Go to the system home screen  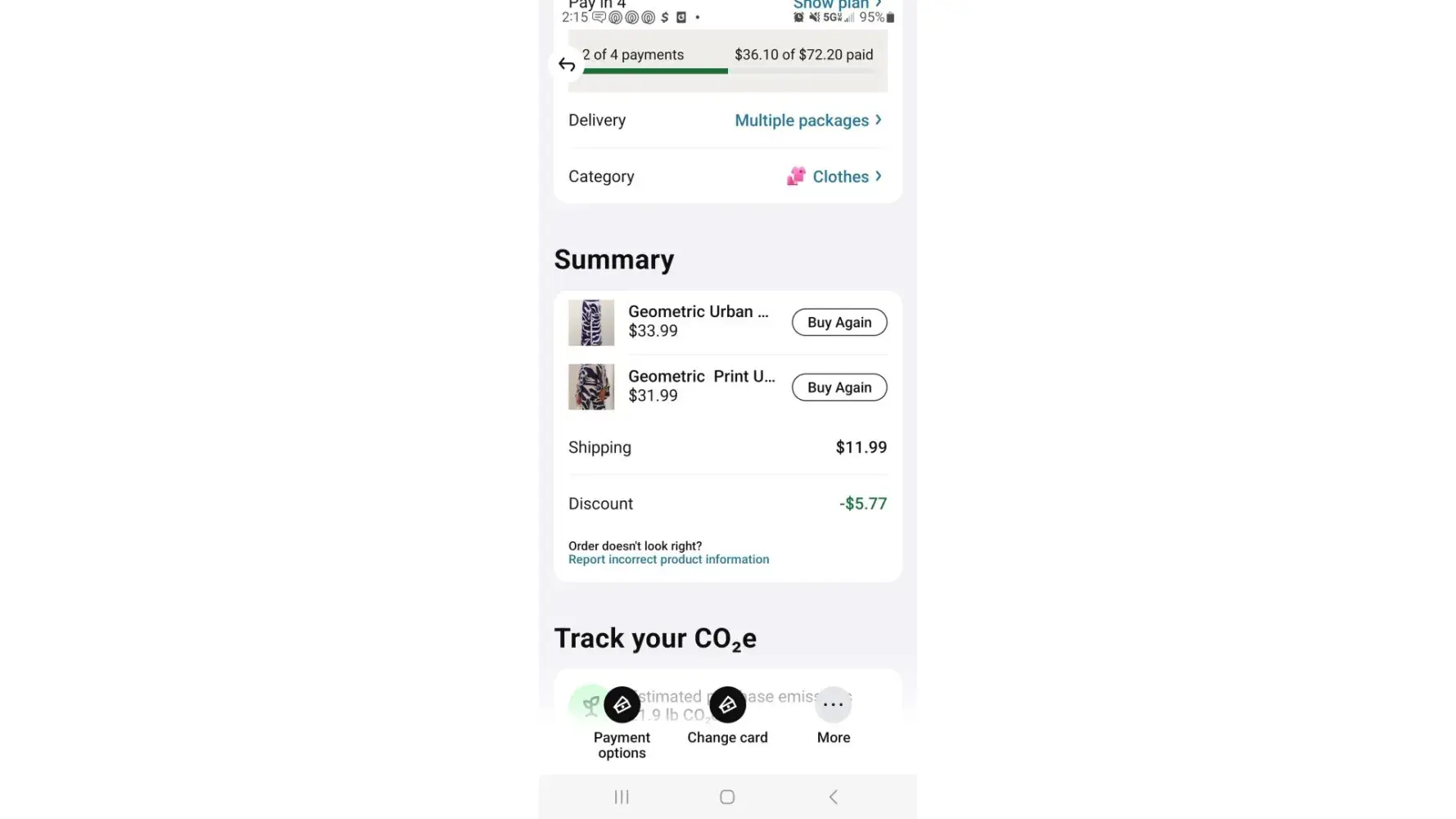coord(727,797)
